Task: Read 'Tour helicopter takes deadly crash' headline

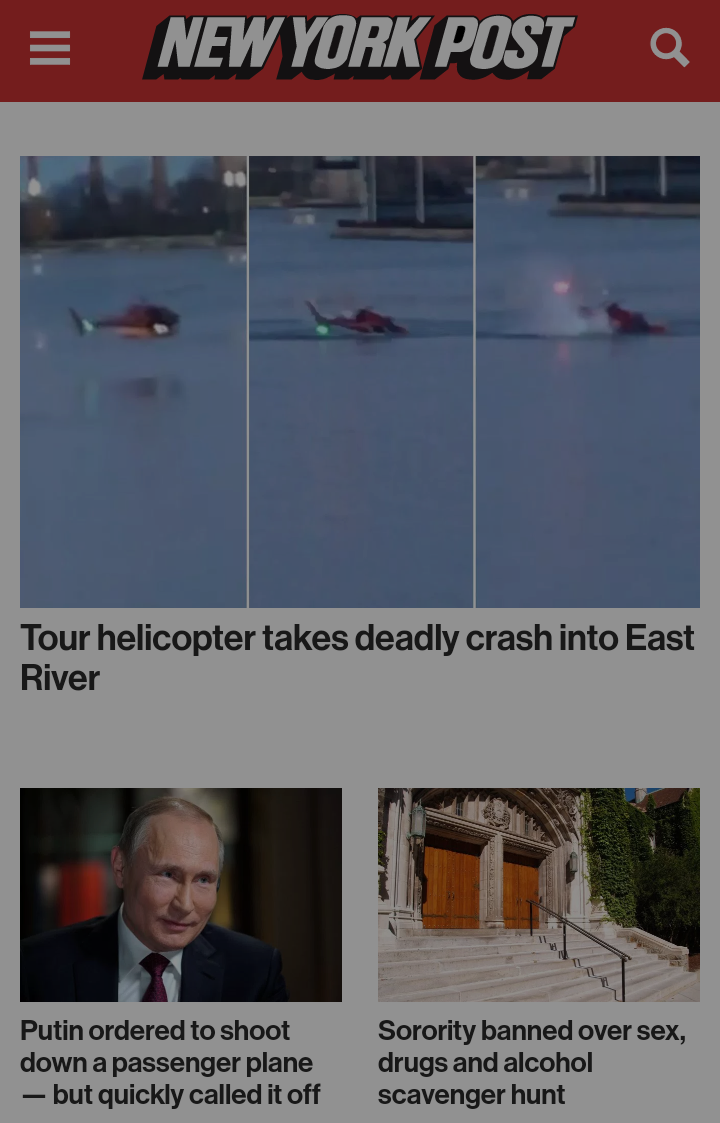Action: [x=356, y=657]
